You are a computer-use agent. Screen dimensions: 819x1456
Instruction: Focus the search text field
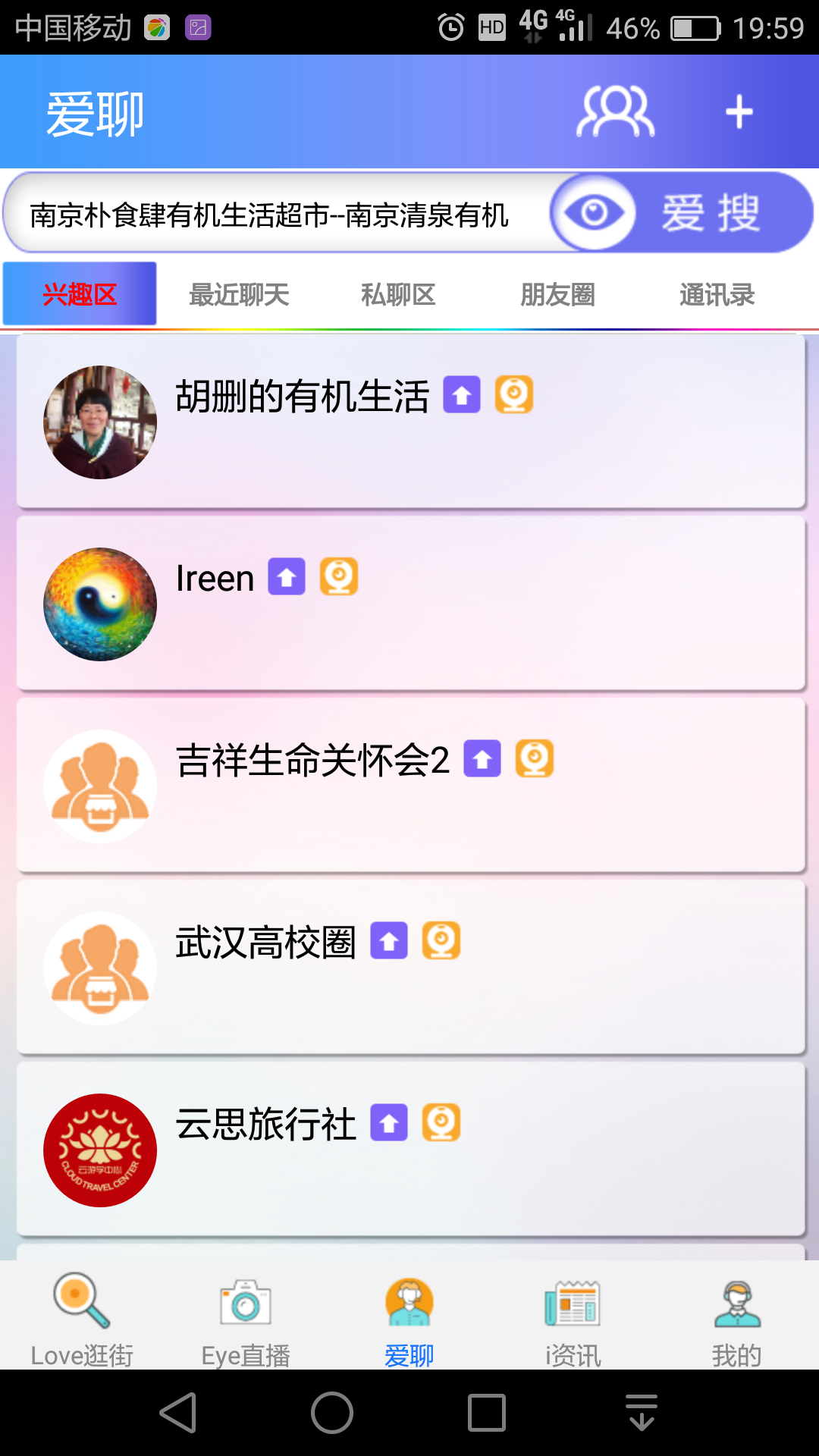(273, 215)
